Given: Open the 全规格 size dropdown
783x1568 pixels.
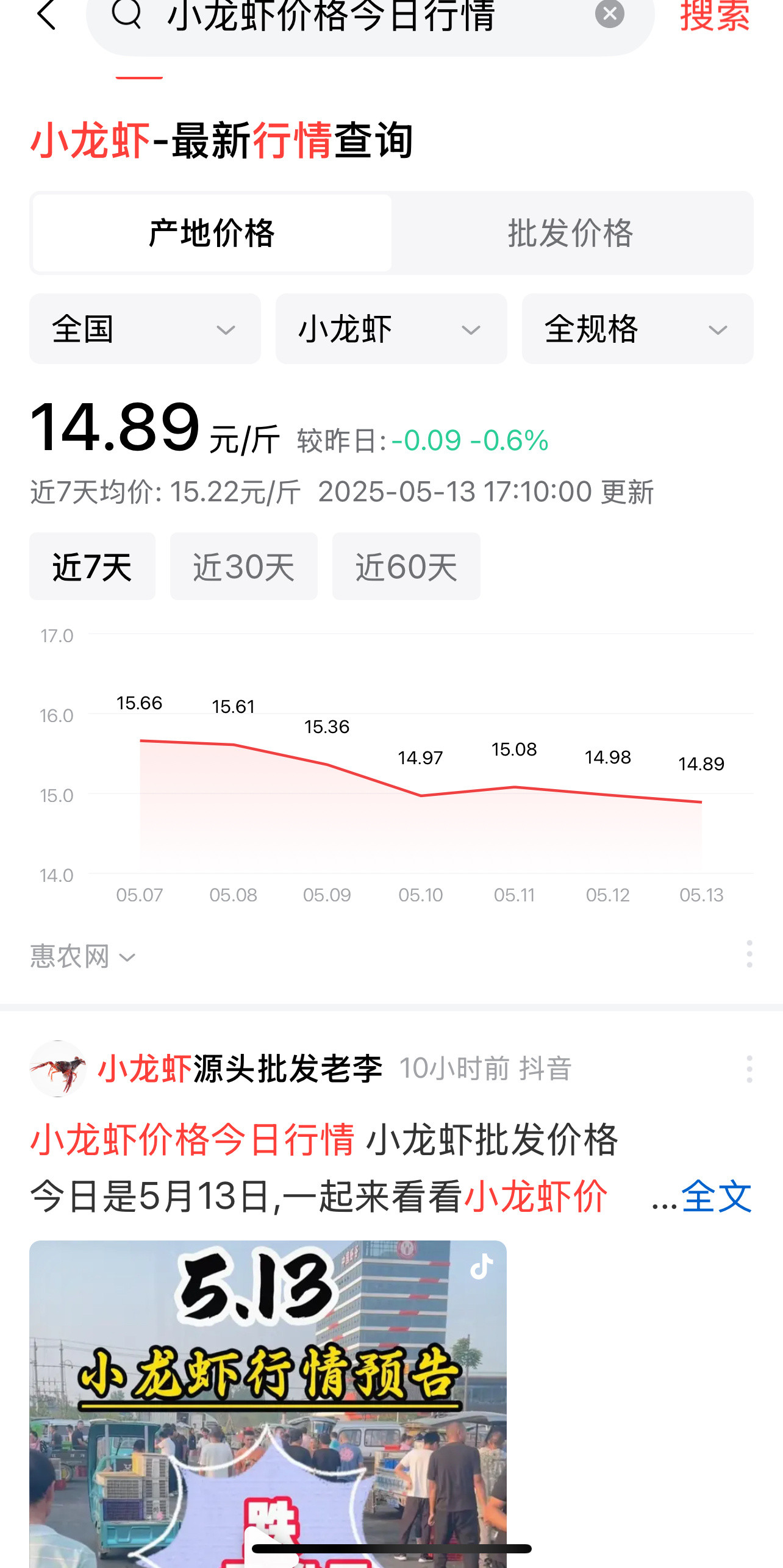Looking at the screenshot, I should click(637, 329).
